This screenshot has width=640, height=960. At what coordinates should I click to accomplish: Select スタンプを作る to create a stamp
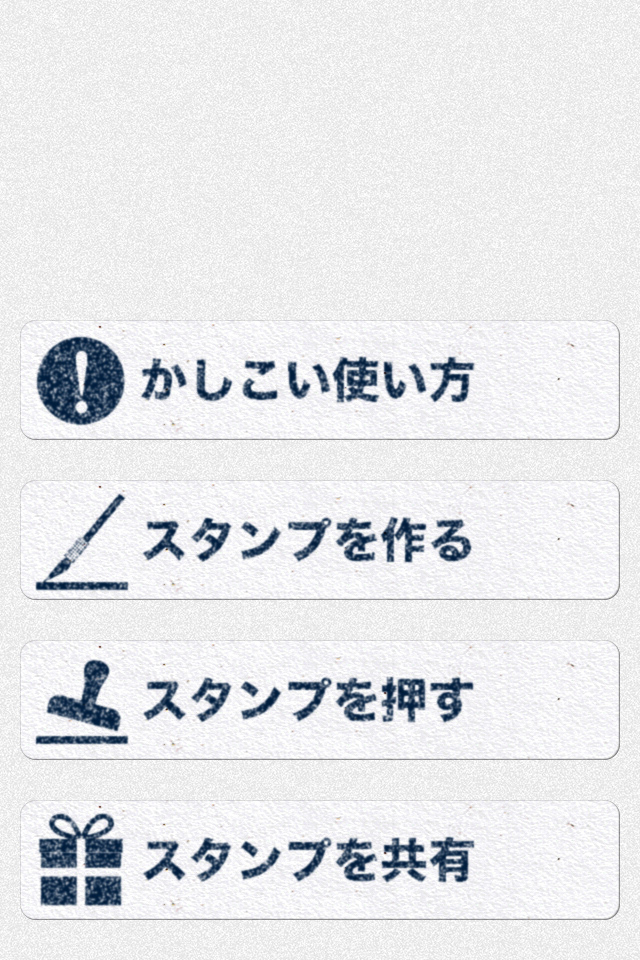pyautogui.click(x=320, y=540)
